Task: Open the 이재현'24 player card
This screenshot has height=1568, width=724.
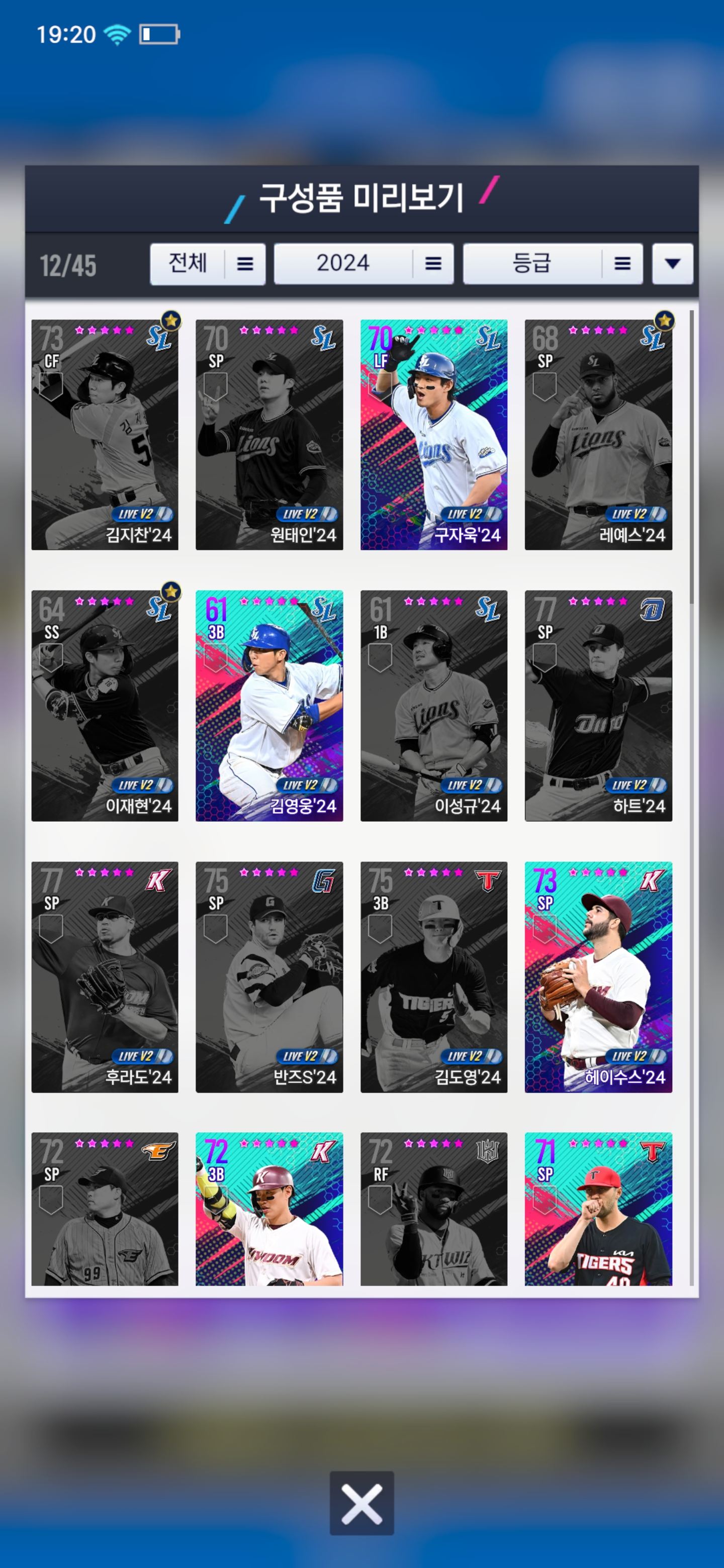Action: tap(105, 706)
